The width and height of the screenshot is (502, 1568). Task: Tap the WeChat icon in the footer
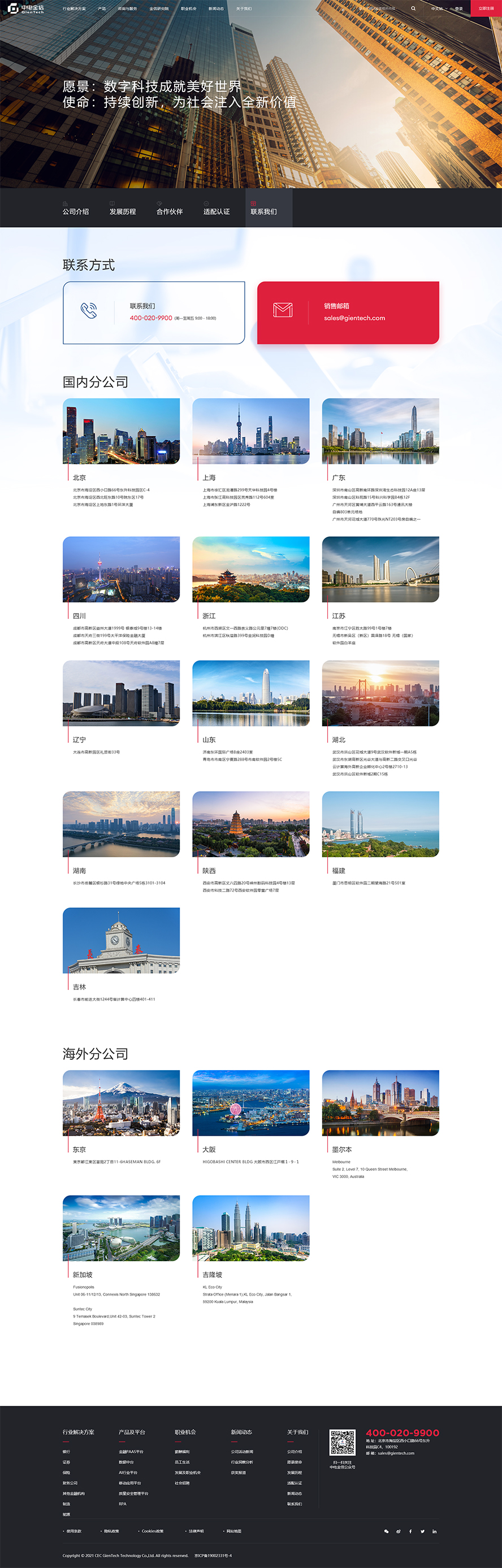386,1531
